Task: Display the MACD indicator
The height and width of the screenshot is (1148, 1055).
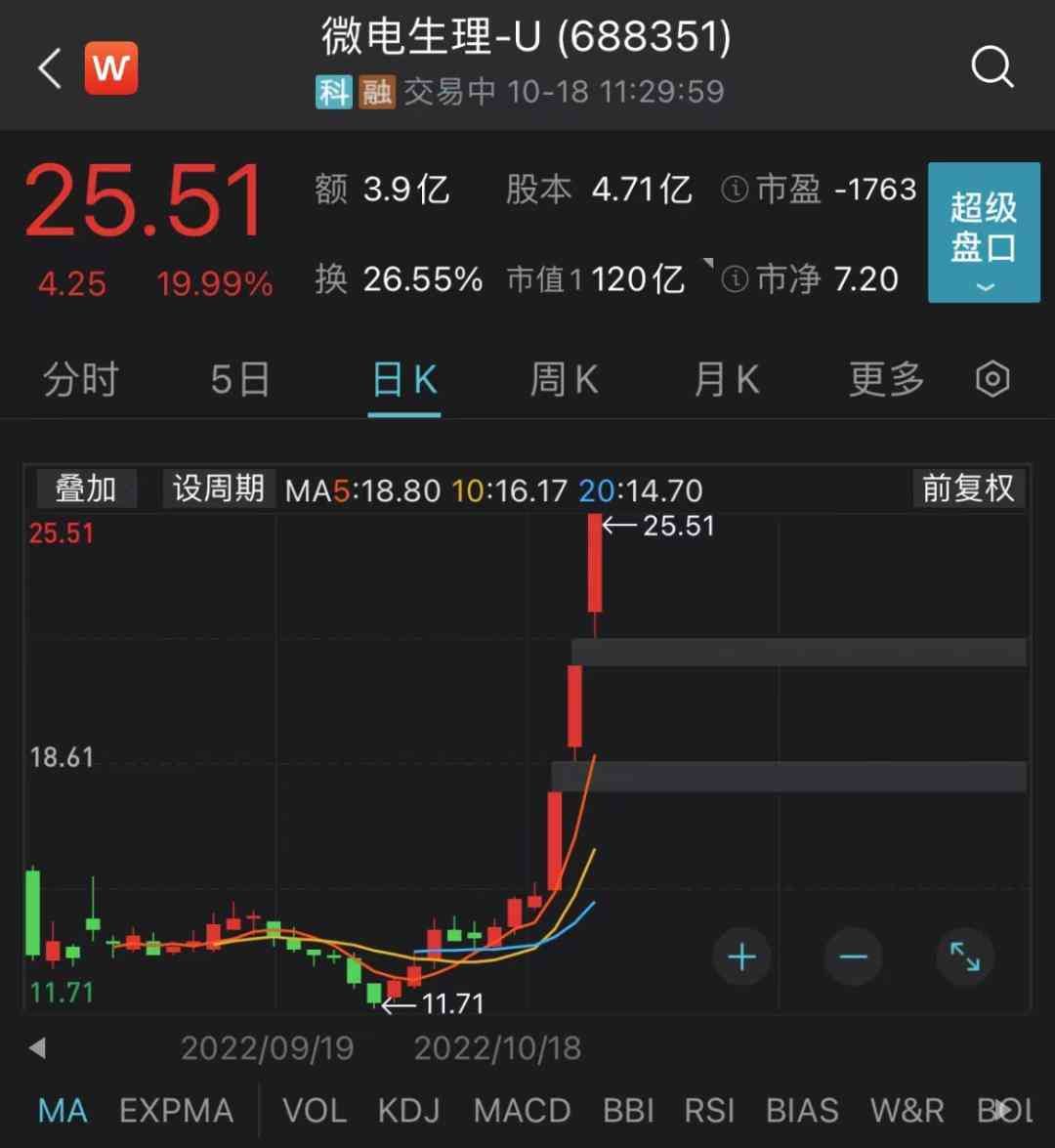Action: 522,1111
